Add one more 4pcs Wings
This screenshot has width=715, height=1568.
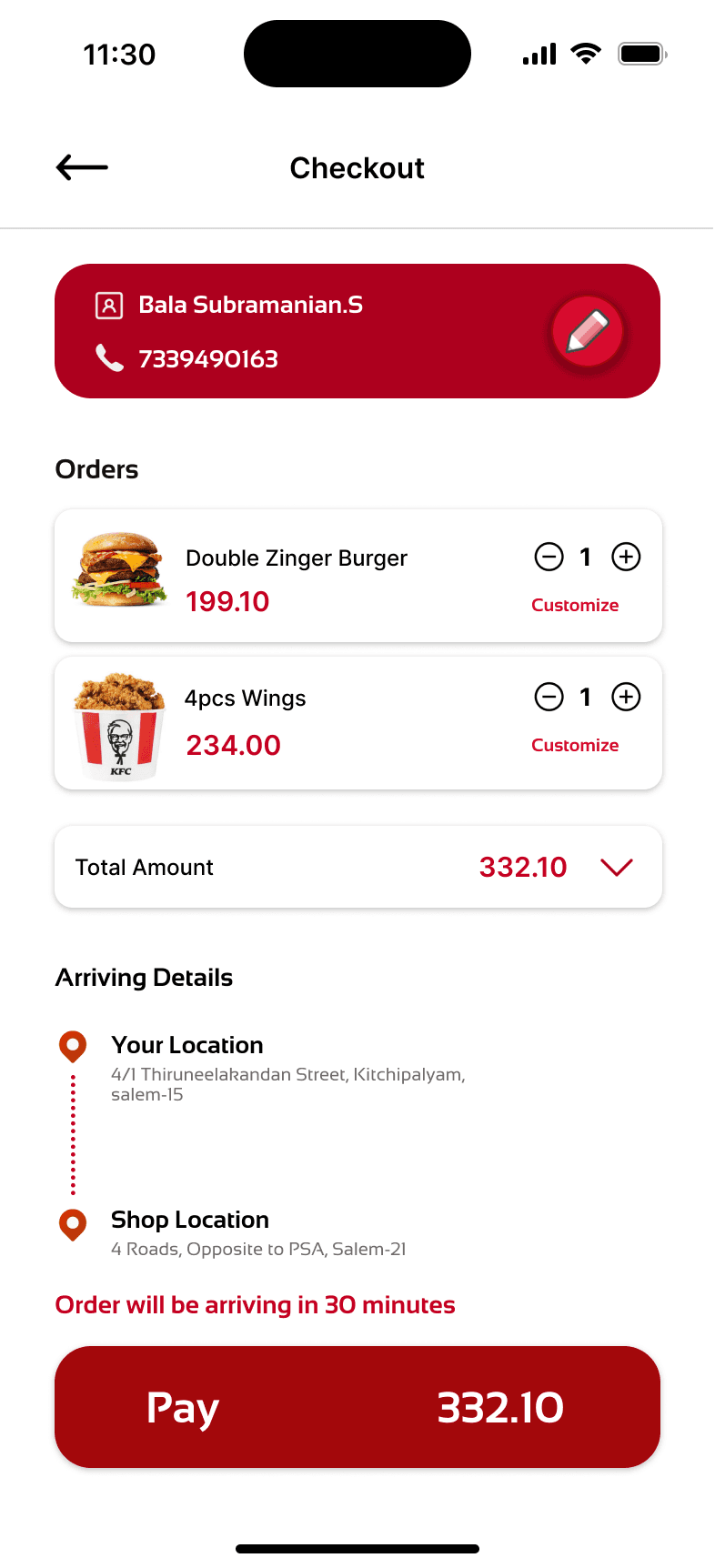coord(626,698)
